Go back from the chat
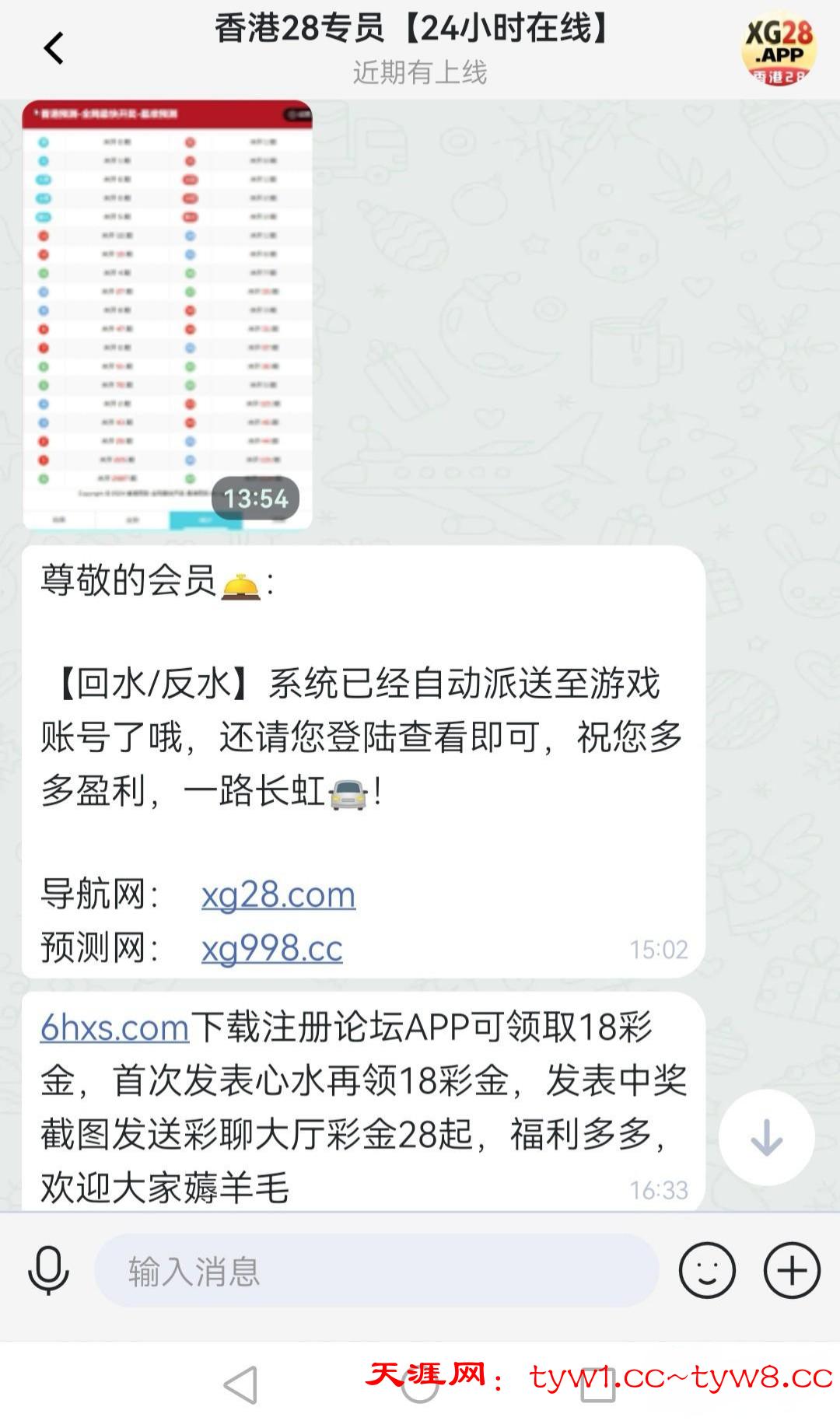Viewport: 840px width, 1428px height. point(53,48)
